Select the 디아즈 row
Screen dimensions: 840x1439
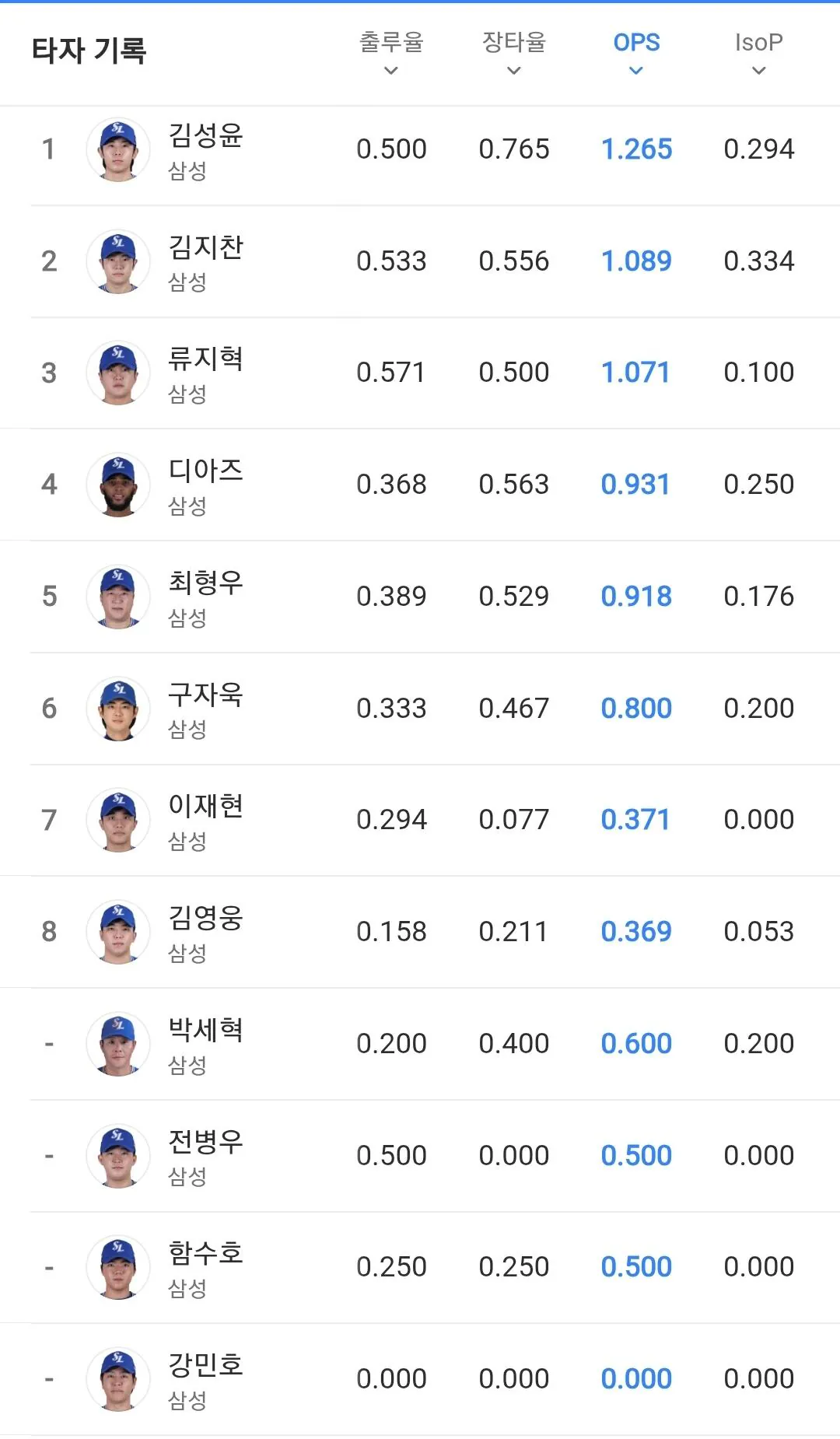pyautogui.click(x=420, y=485)
